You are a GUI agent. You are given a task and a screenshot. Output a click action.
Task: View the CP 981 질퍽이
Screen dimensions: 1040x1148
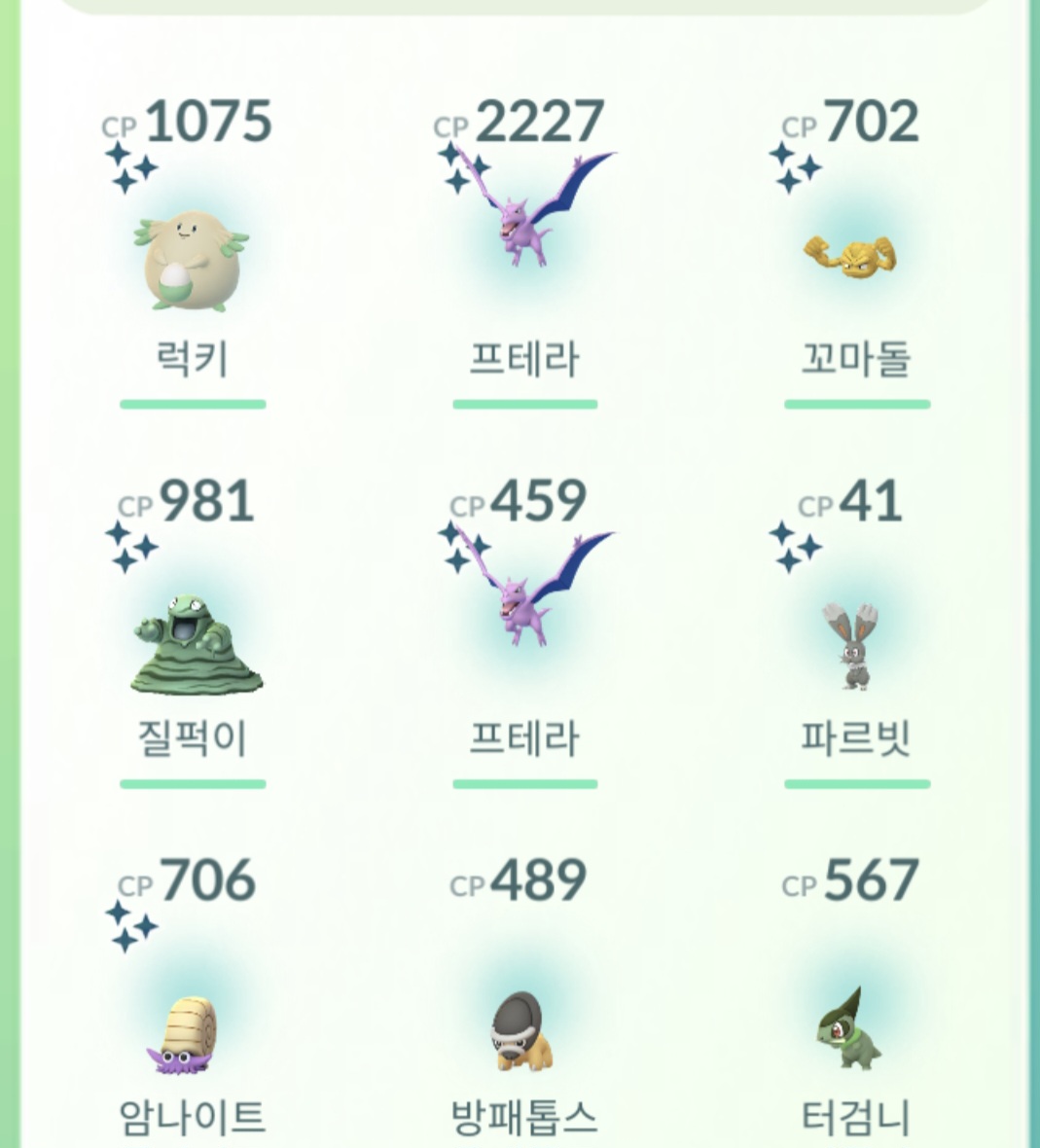coord(194,642)
